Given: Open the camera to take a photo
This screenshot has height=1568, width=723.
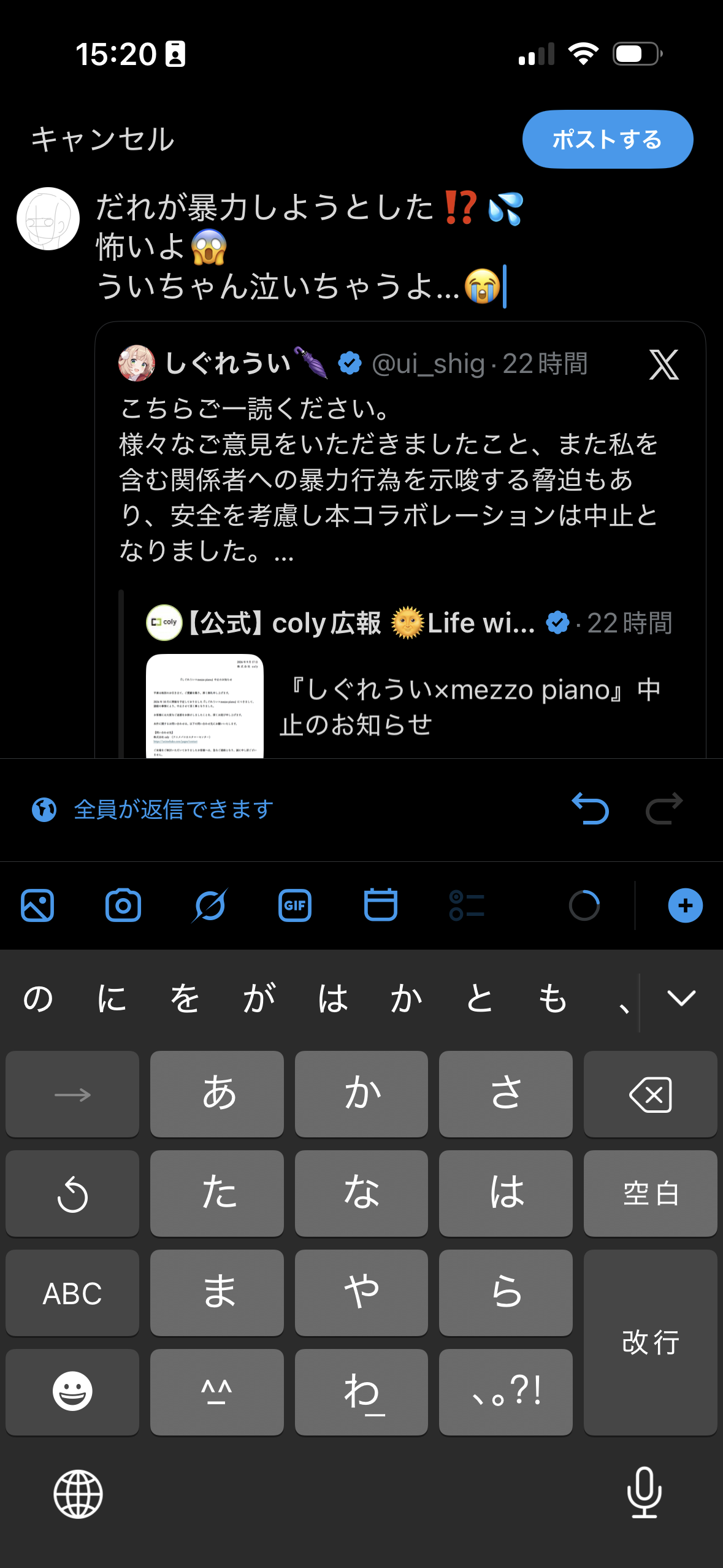Looking at the screenshot, I should click(123, 905).
